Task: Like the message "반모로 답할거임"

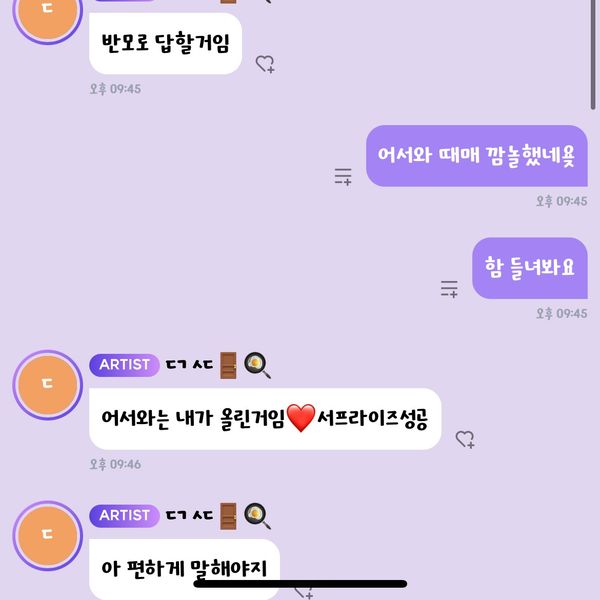Action: coord(265,64)
